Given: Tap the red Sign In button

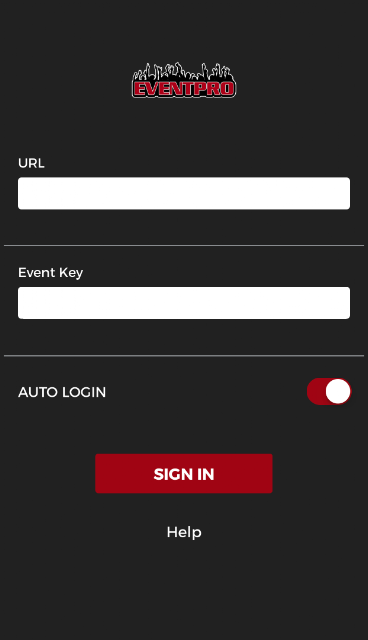Looking at the screenshot, I should 184,473.
